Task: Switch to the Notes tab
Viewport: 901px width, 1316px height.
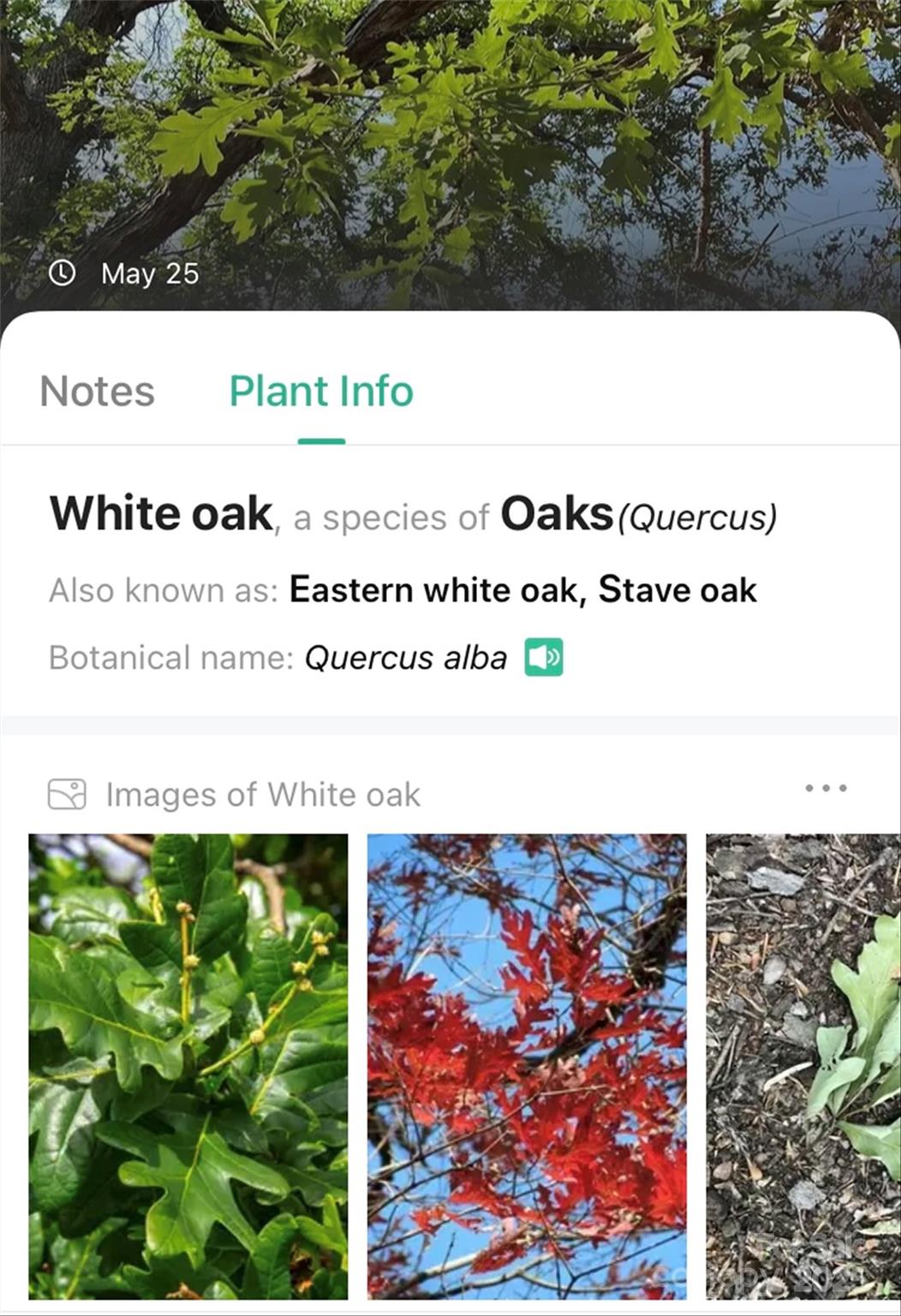Action: tap(97, 392)
